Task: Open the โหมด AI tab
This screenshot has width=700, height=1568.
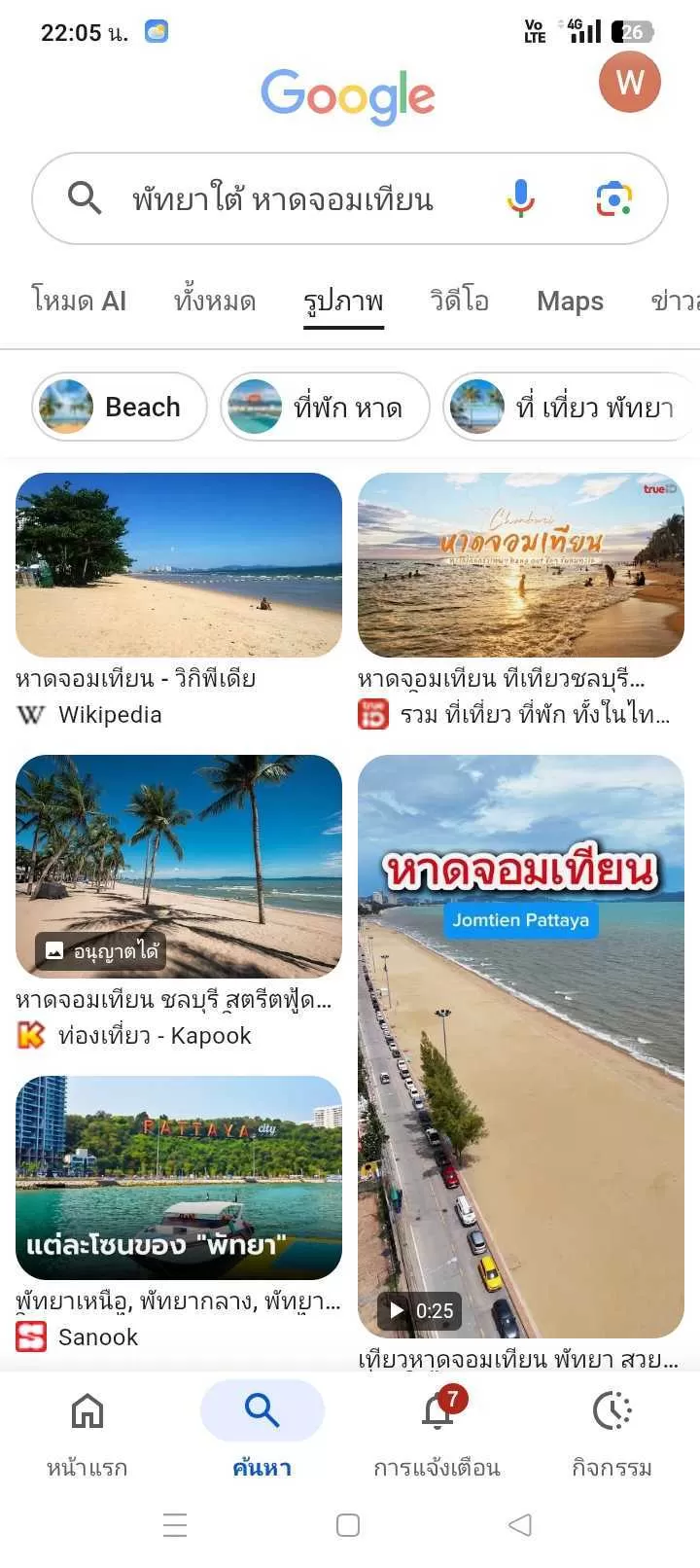Action: coord(81,302)
